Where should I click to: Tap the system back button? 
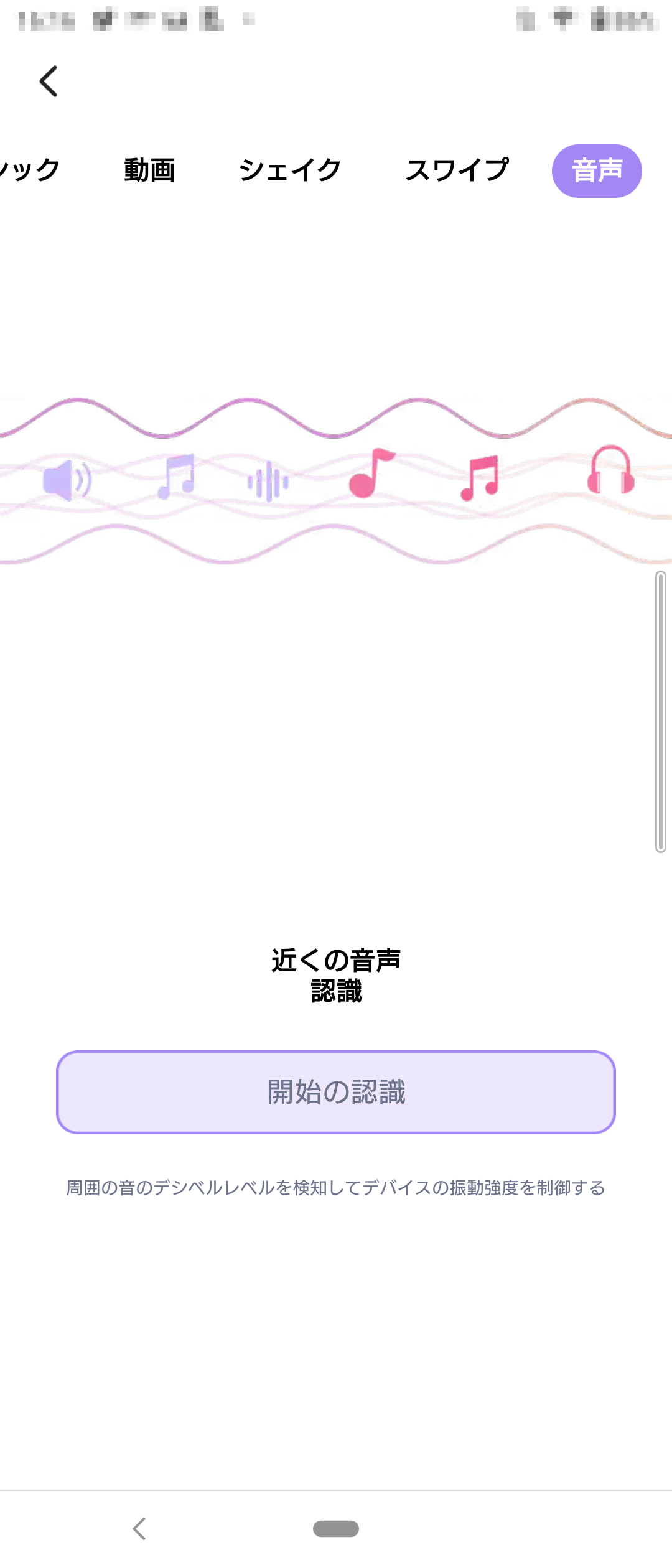click(x=139, y=1528)
